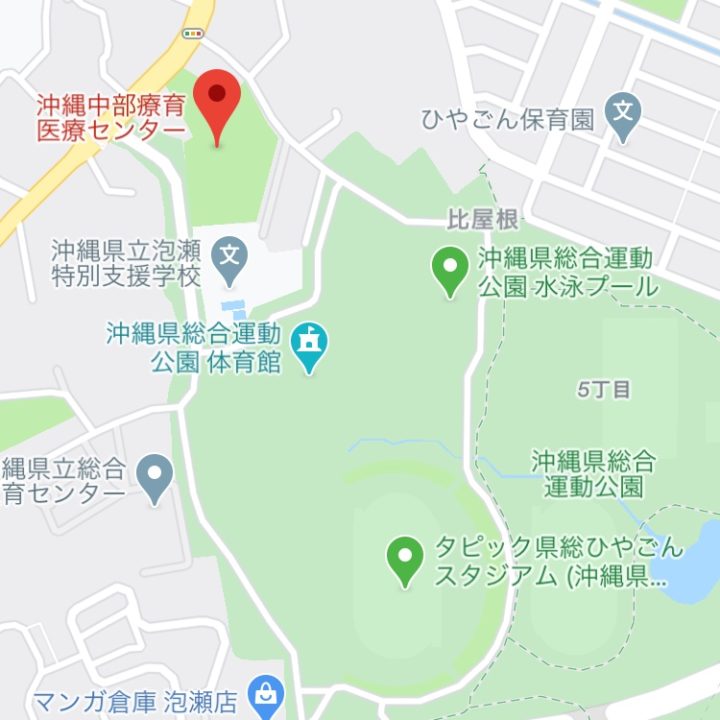The width and height of the screenshot is (720, 720).
Task: Tap the タピック県総ひやごんスタジアム green pin
Action: pyautogui.click(x=405, y=558)
